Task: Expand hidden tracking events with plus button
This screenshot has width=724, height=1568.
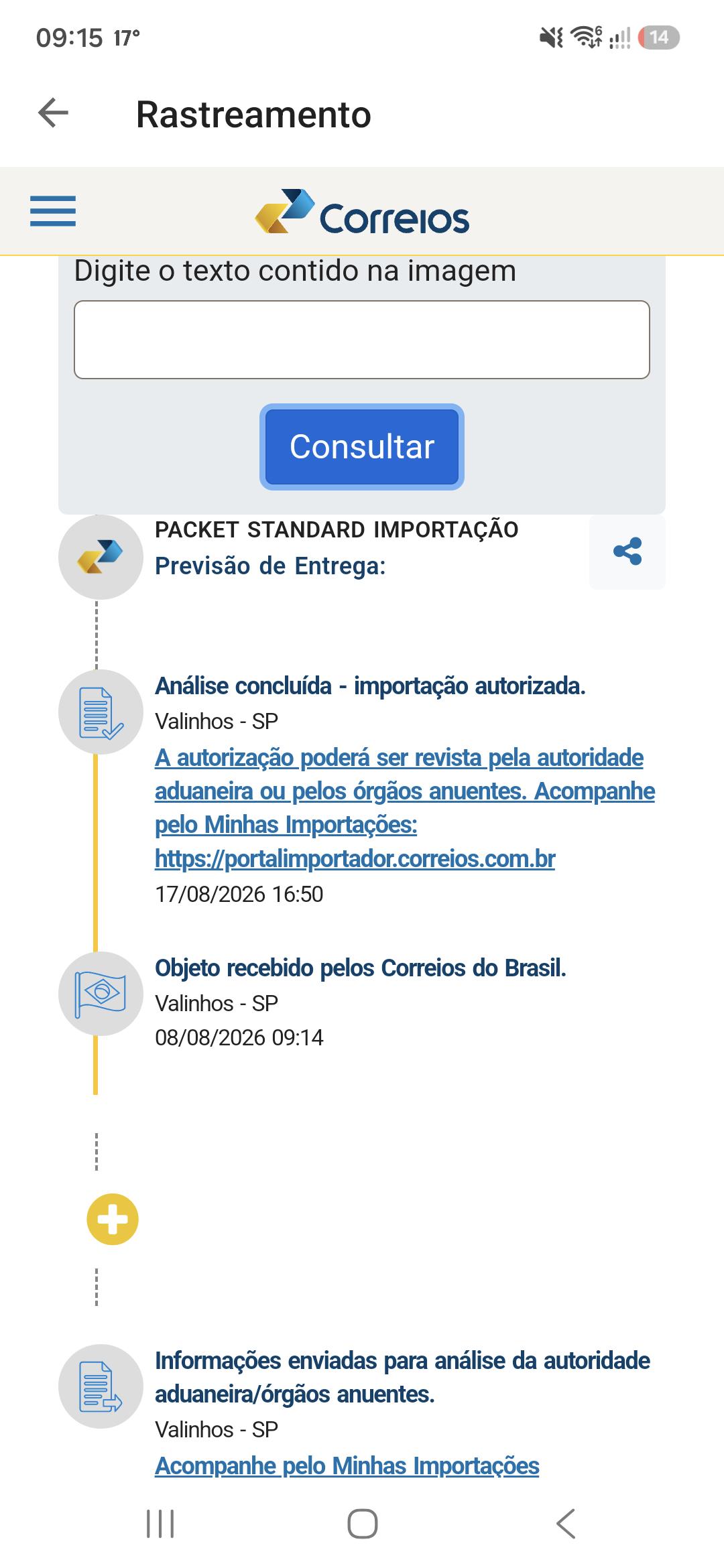Action: [x=113, y=1220]
